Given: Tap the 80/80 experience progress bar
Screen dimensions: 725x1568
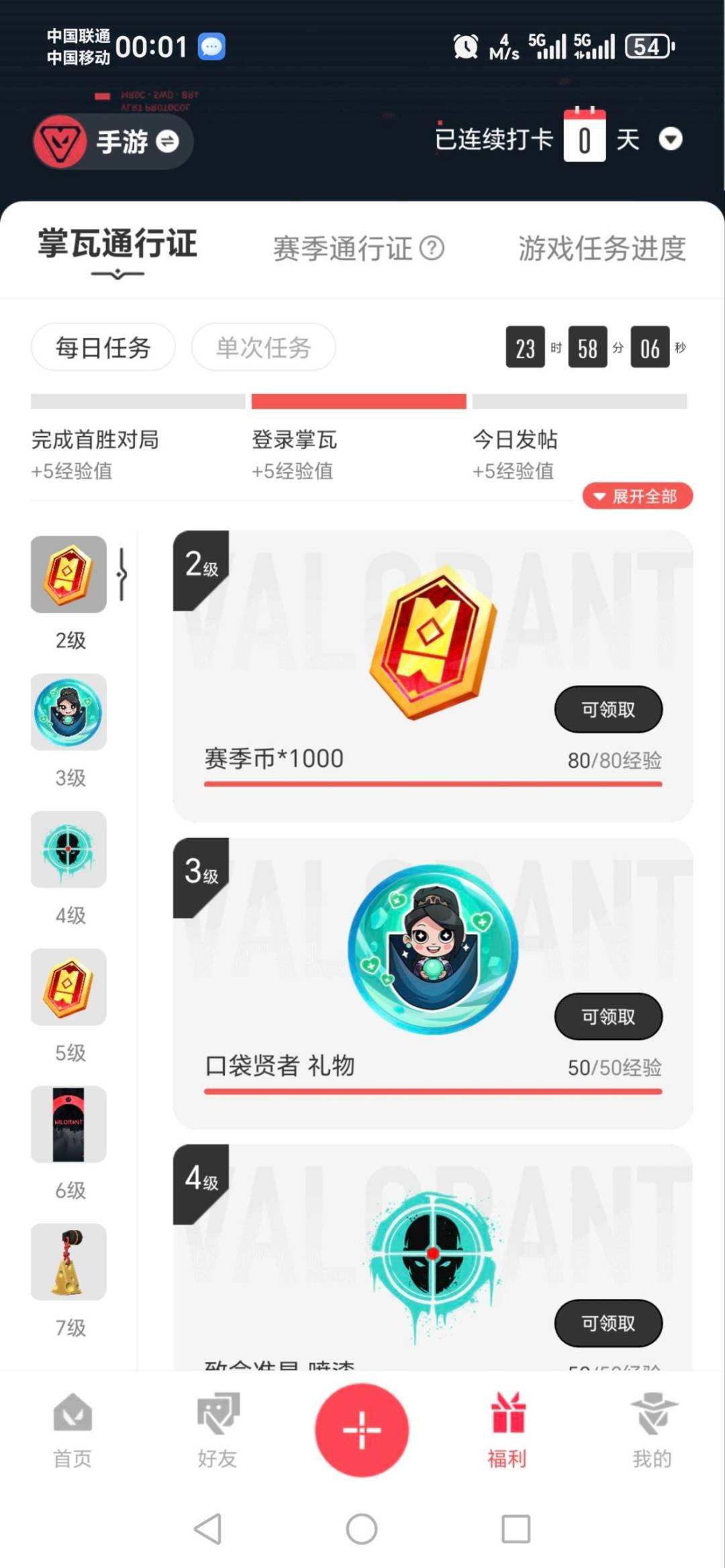Looking at the screenshot, I should 432,784.
